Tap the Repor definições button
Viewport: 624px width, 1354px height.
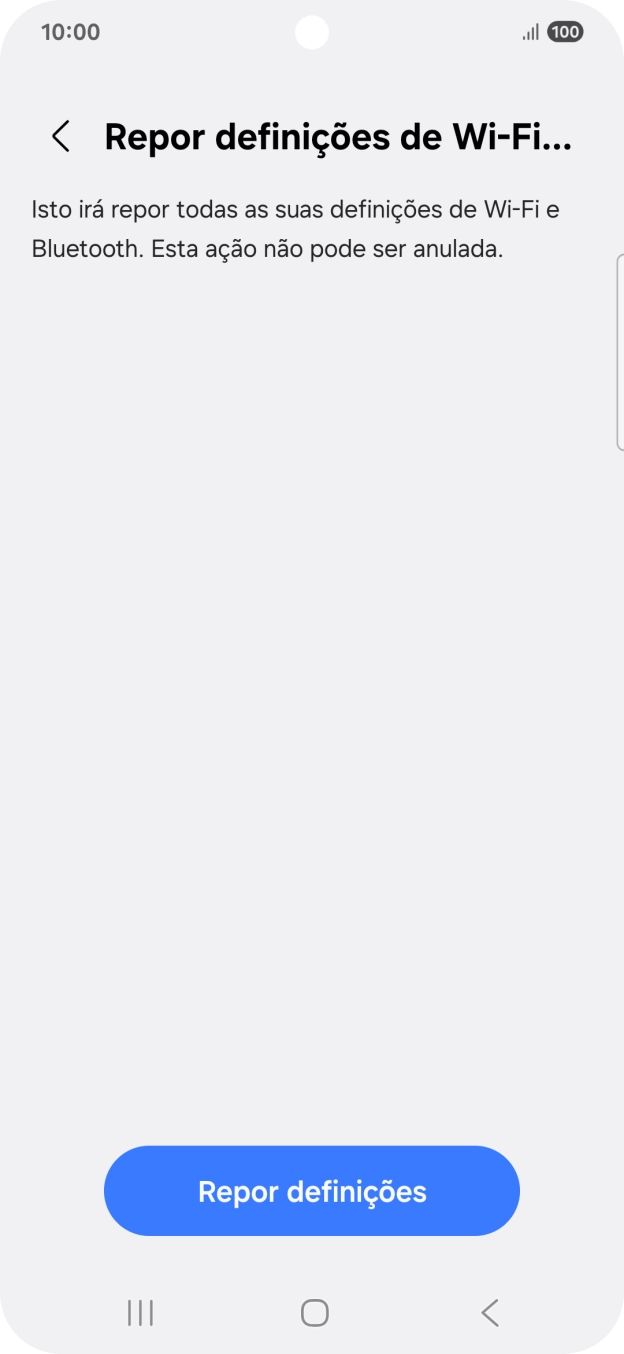click(312, 1191)
